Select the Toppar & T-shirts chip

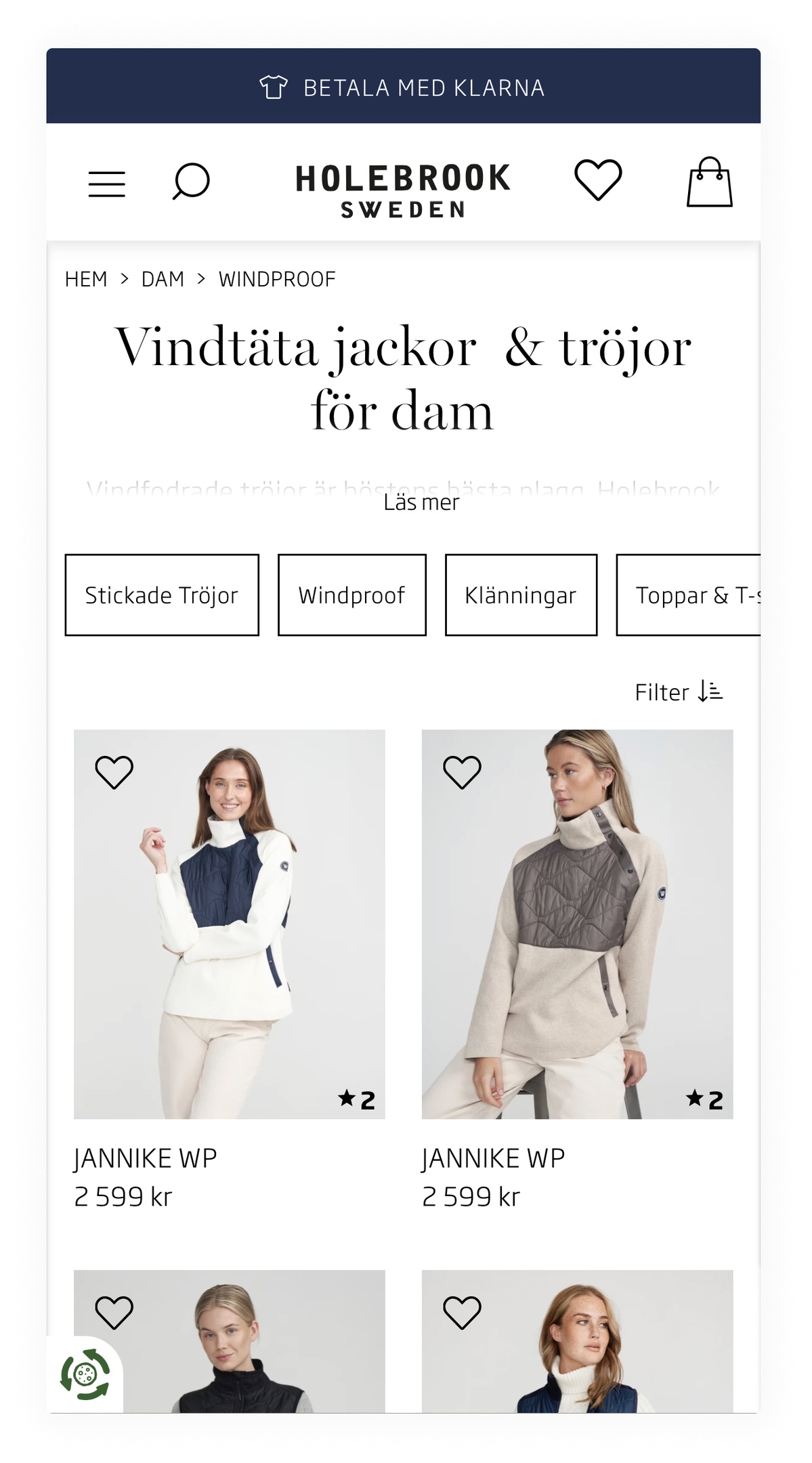[x=689, y=595]
